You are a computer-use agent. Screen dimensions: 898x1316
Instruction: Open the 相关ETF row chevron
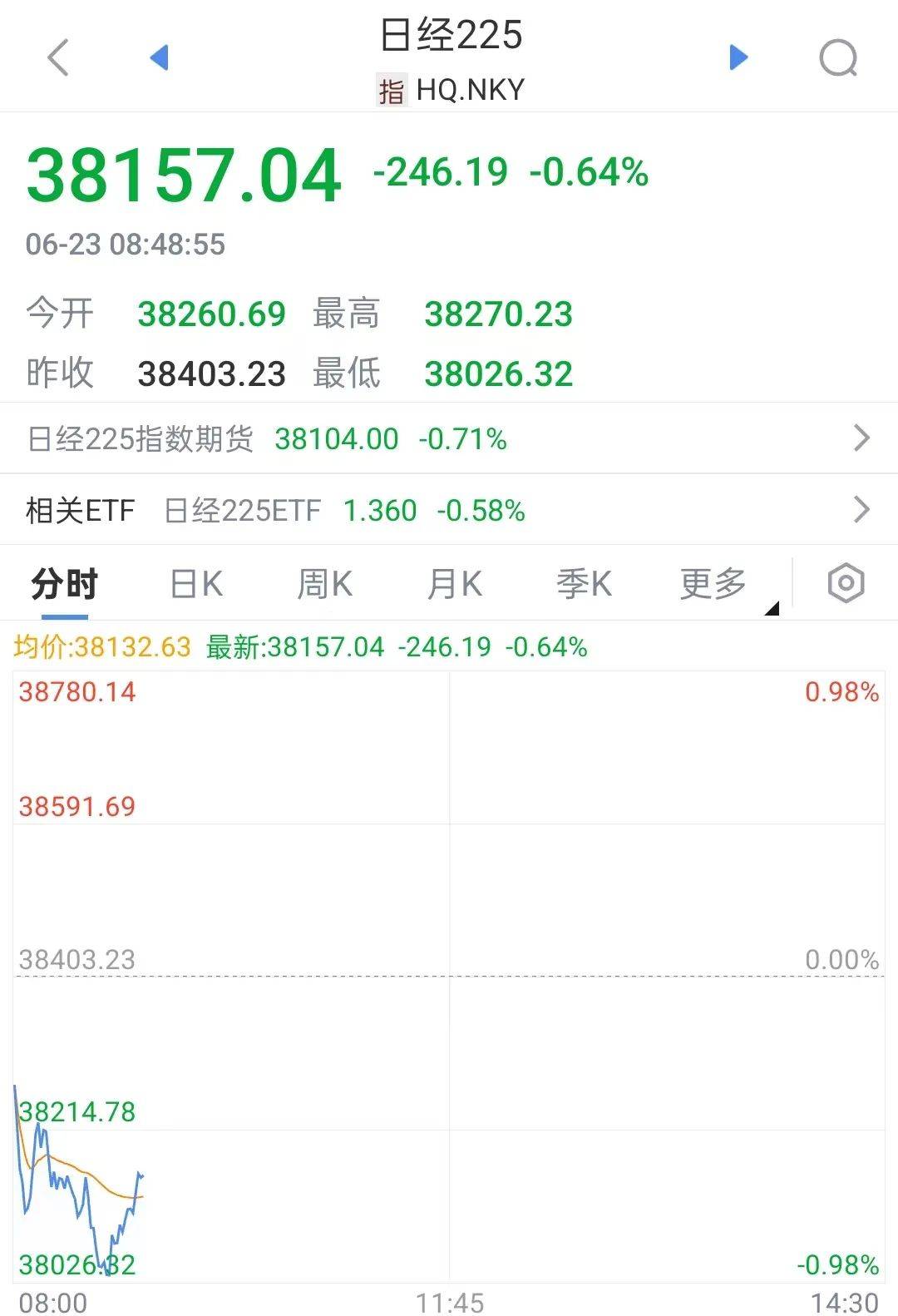coord(861,511)
